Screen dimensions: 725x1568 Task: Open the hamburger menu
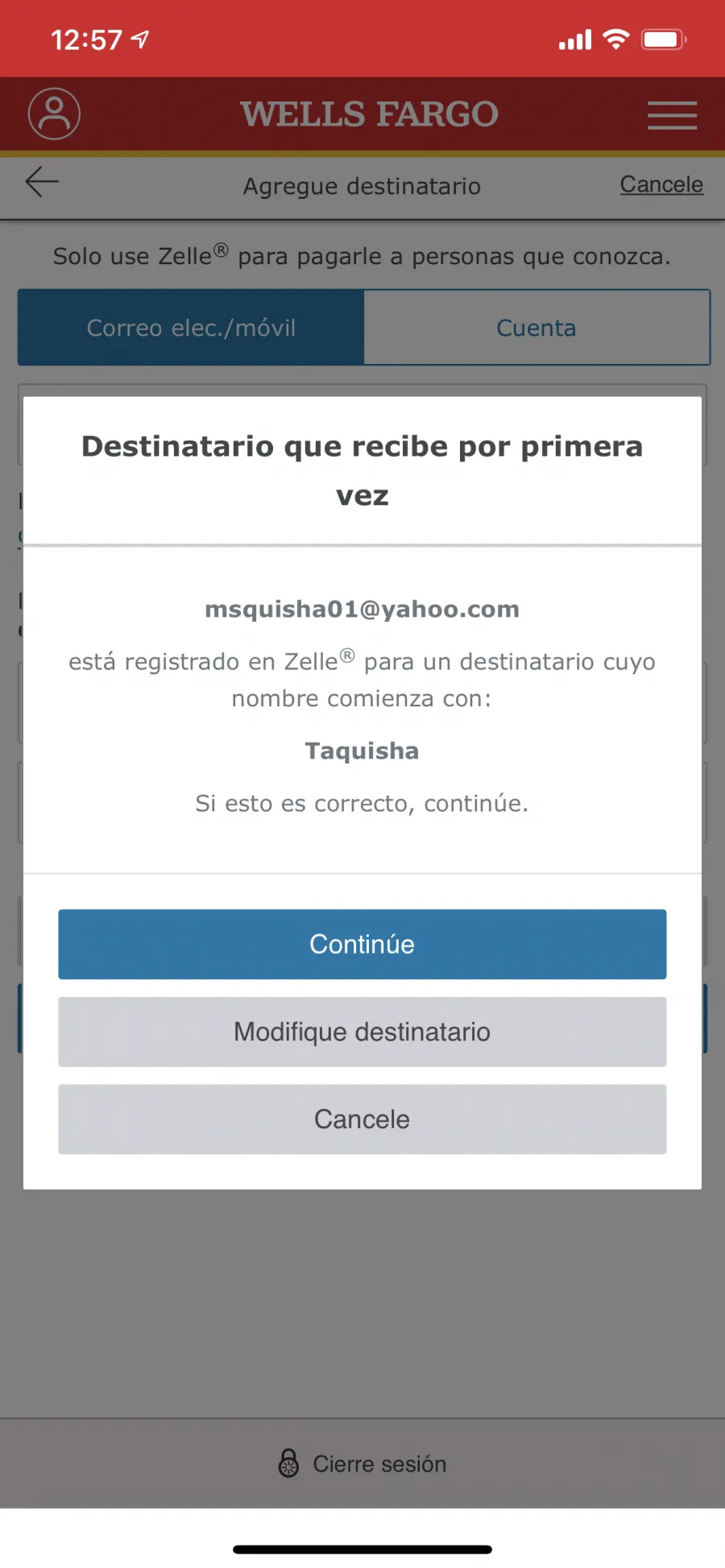coord(672,115)
